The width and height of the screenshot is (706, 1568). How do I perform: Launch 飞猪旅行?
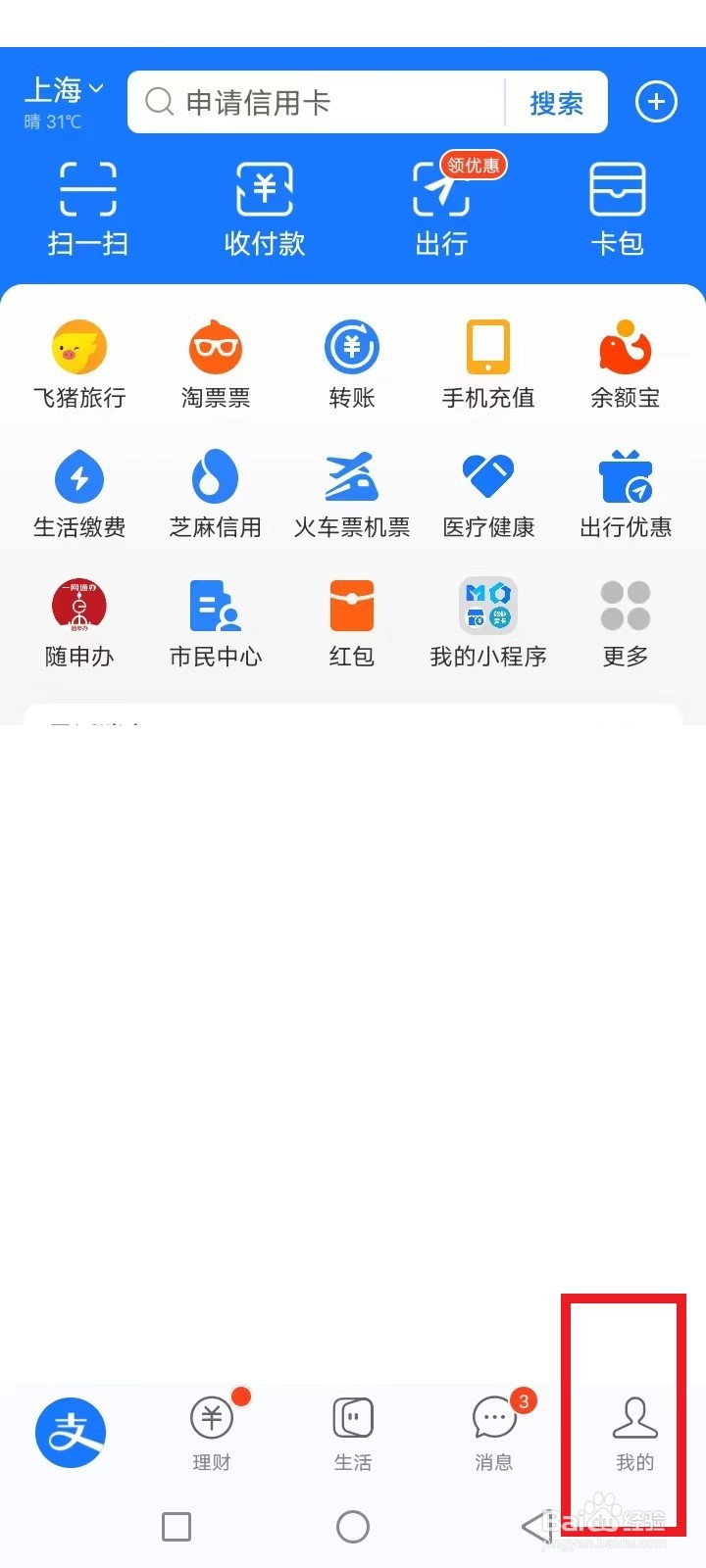coord(79,365)
